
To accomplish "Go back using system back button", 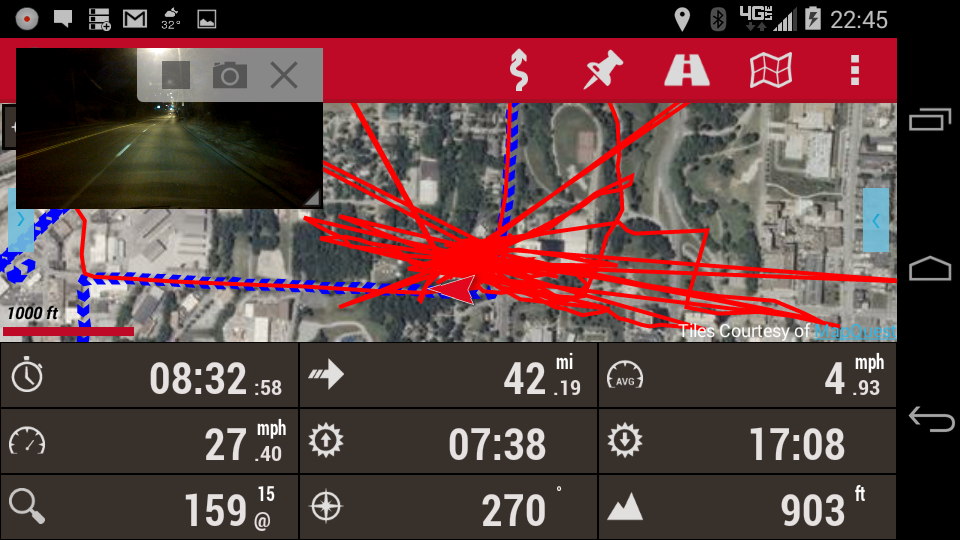I will [x=930, y=419].
